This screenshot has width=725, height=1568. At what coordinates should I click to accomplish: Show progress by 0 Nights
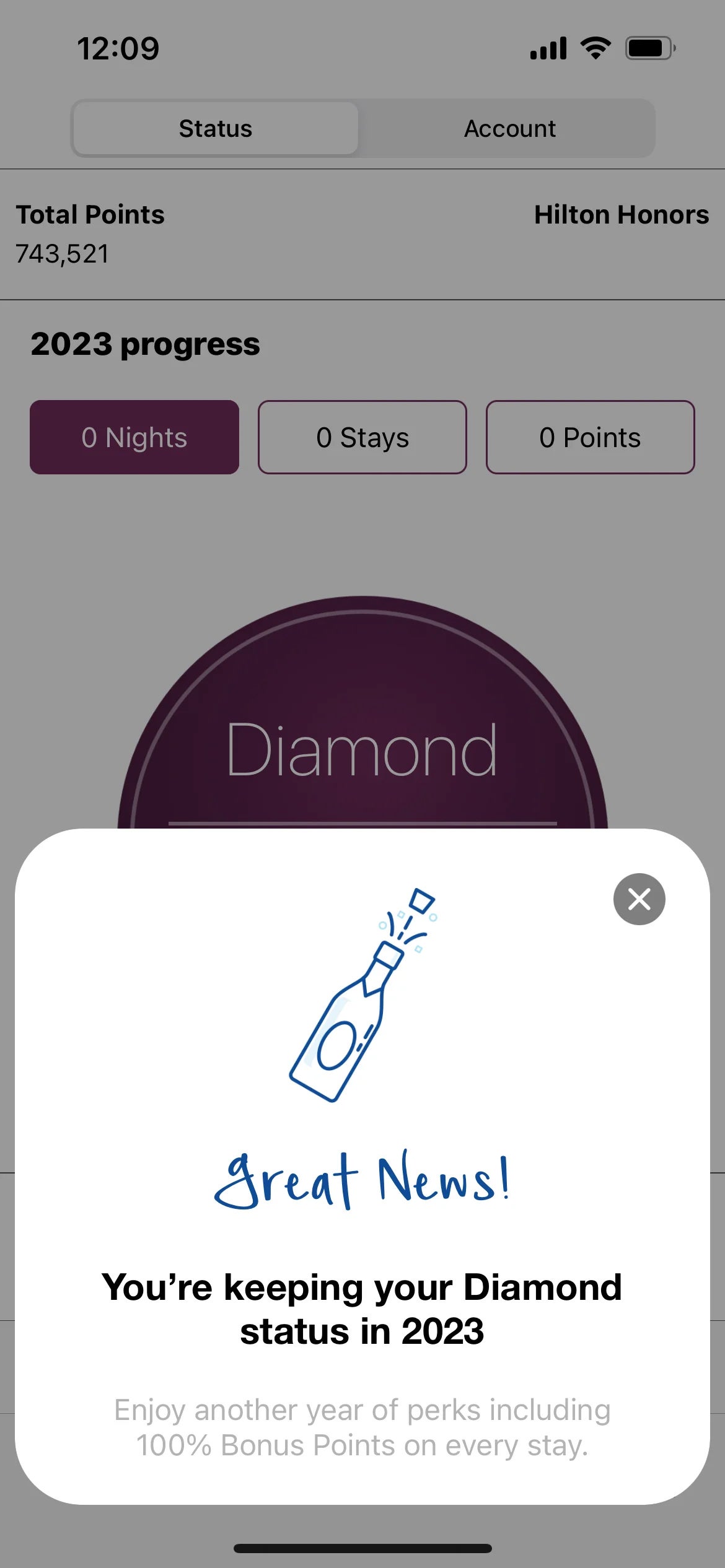(x=134, y=437)
